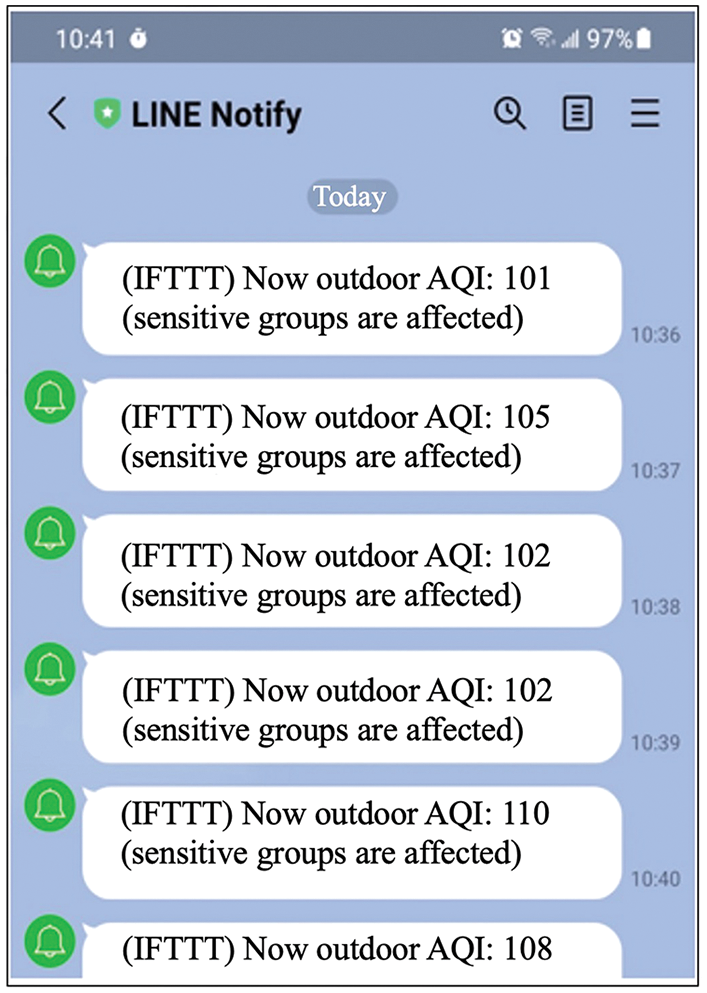Open the chat hamburger menu
The width and height of the screenshot is (707, 993).
point(645,114)
